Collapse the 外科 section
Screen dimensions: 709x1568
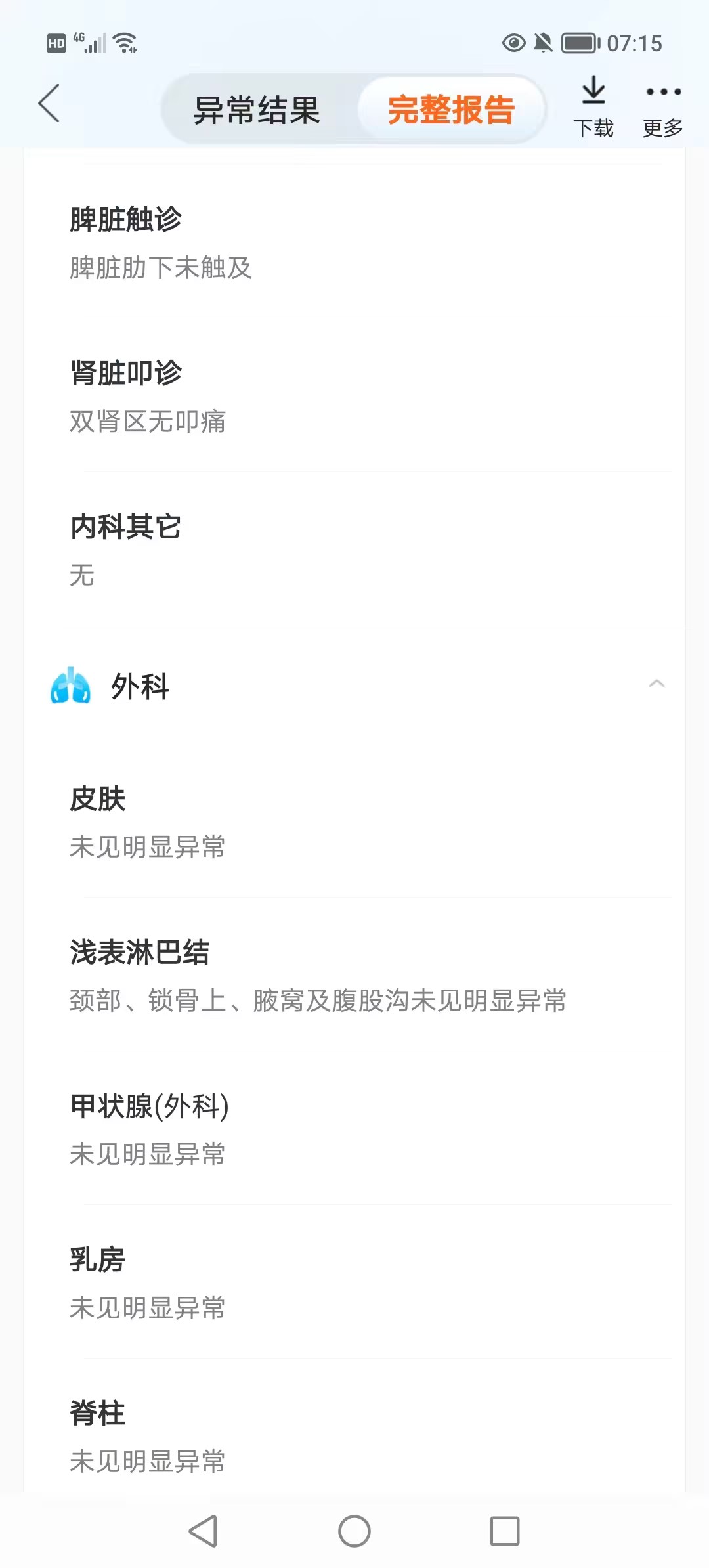[x=656, y=684]
